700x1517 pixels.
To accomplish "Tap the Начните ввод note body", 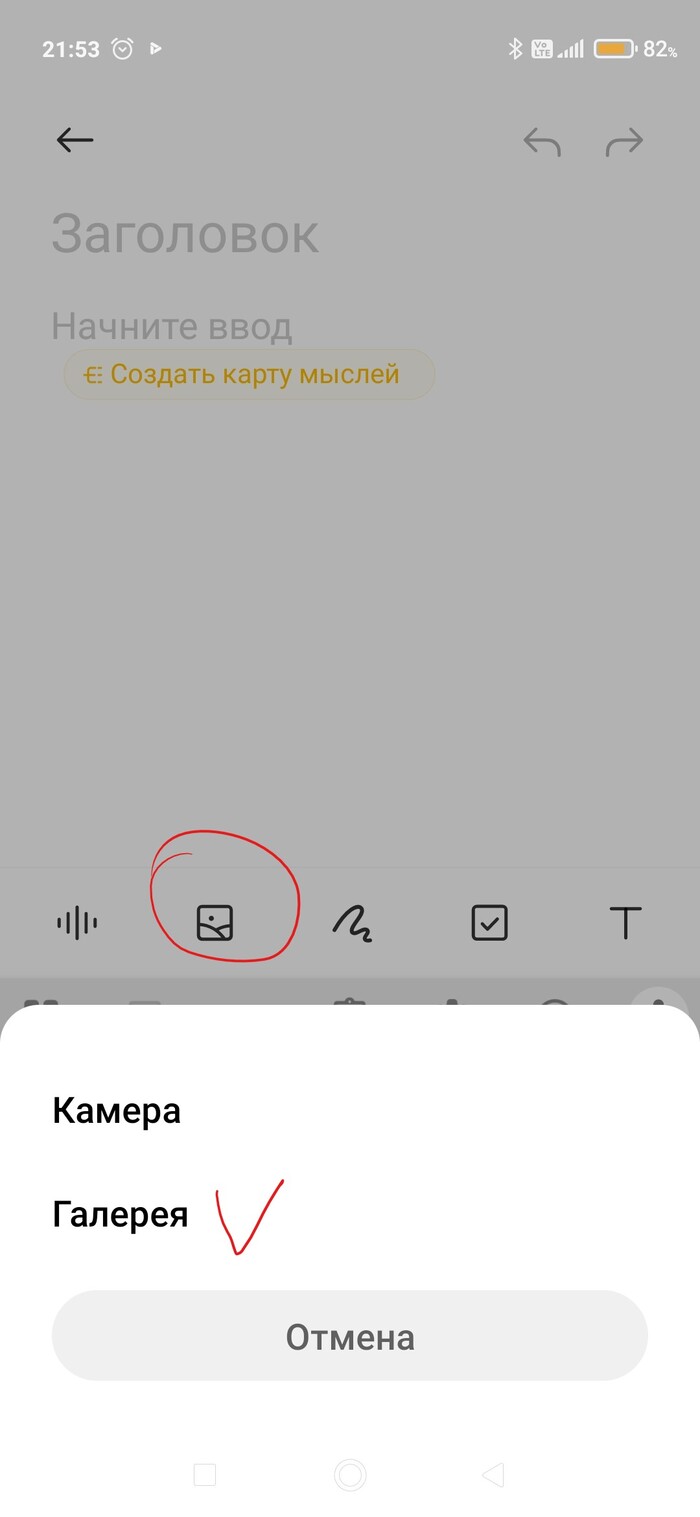I will click(172, 326).
